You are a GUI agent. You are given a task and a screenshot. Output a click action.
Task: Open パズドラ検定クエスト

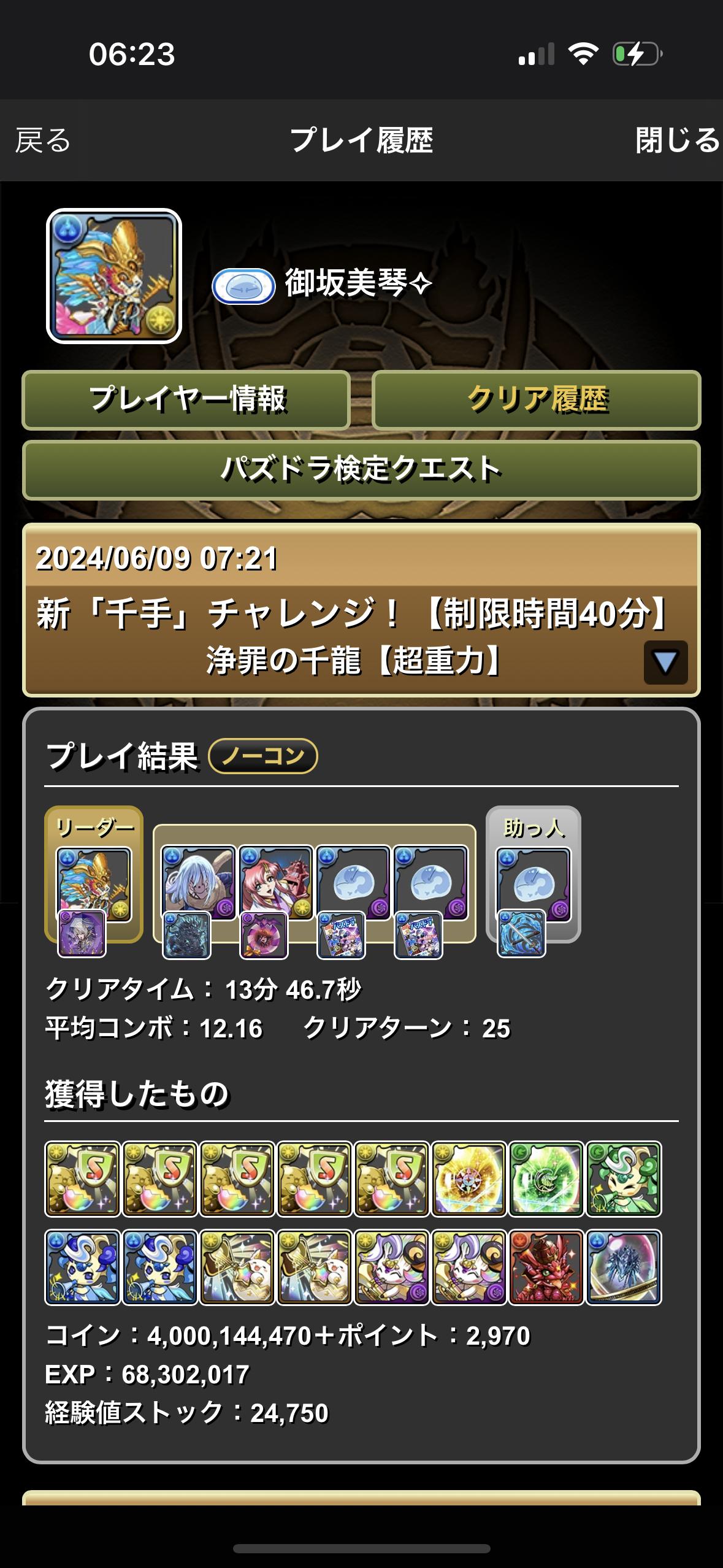361,470
